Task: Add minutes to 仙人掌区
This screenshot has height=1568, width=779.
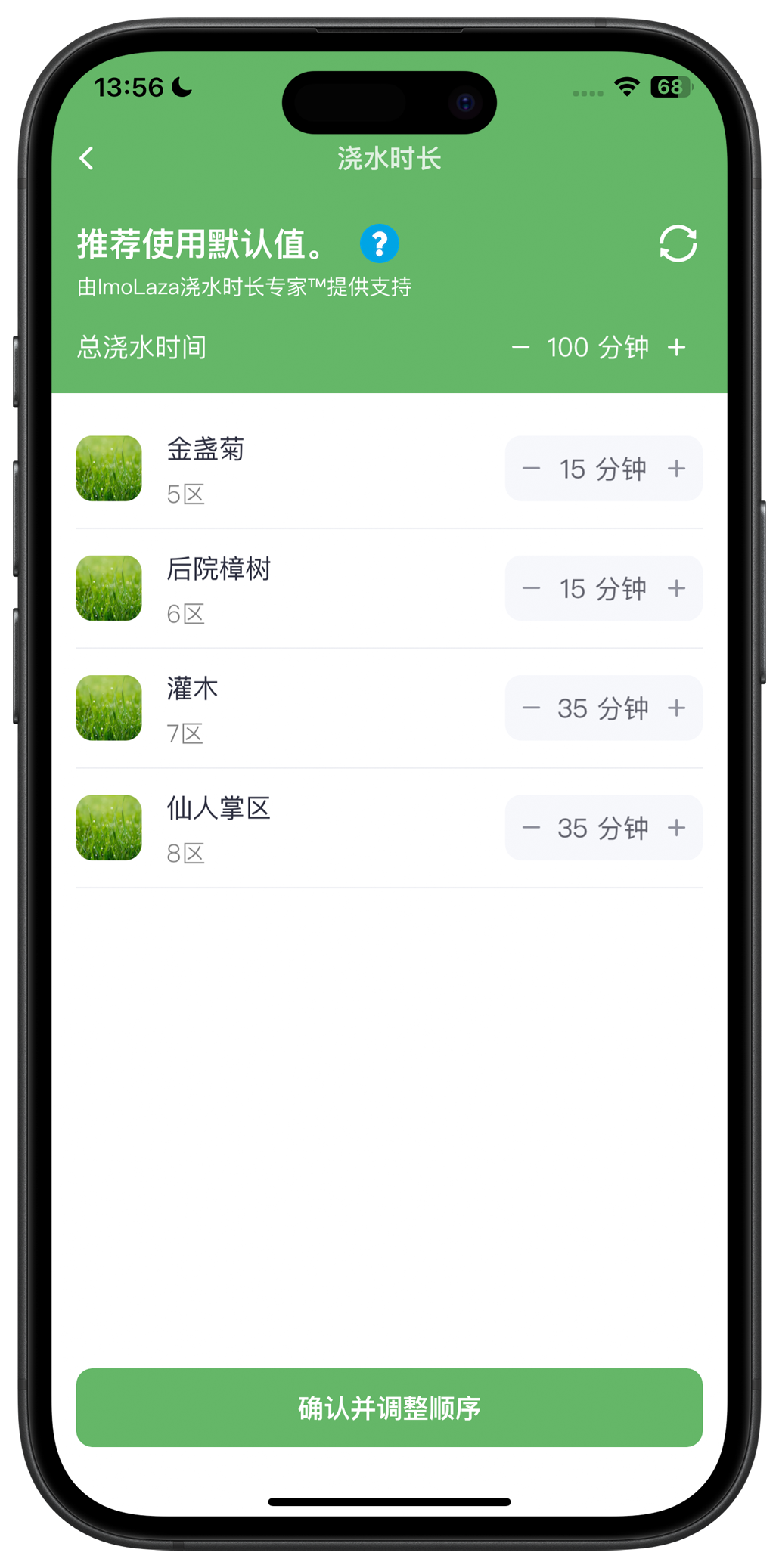Action: (x=677, y=828)
